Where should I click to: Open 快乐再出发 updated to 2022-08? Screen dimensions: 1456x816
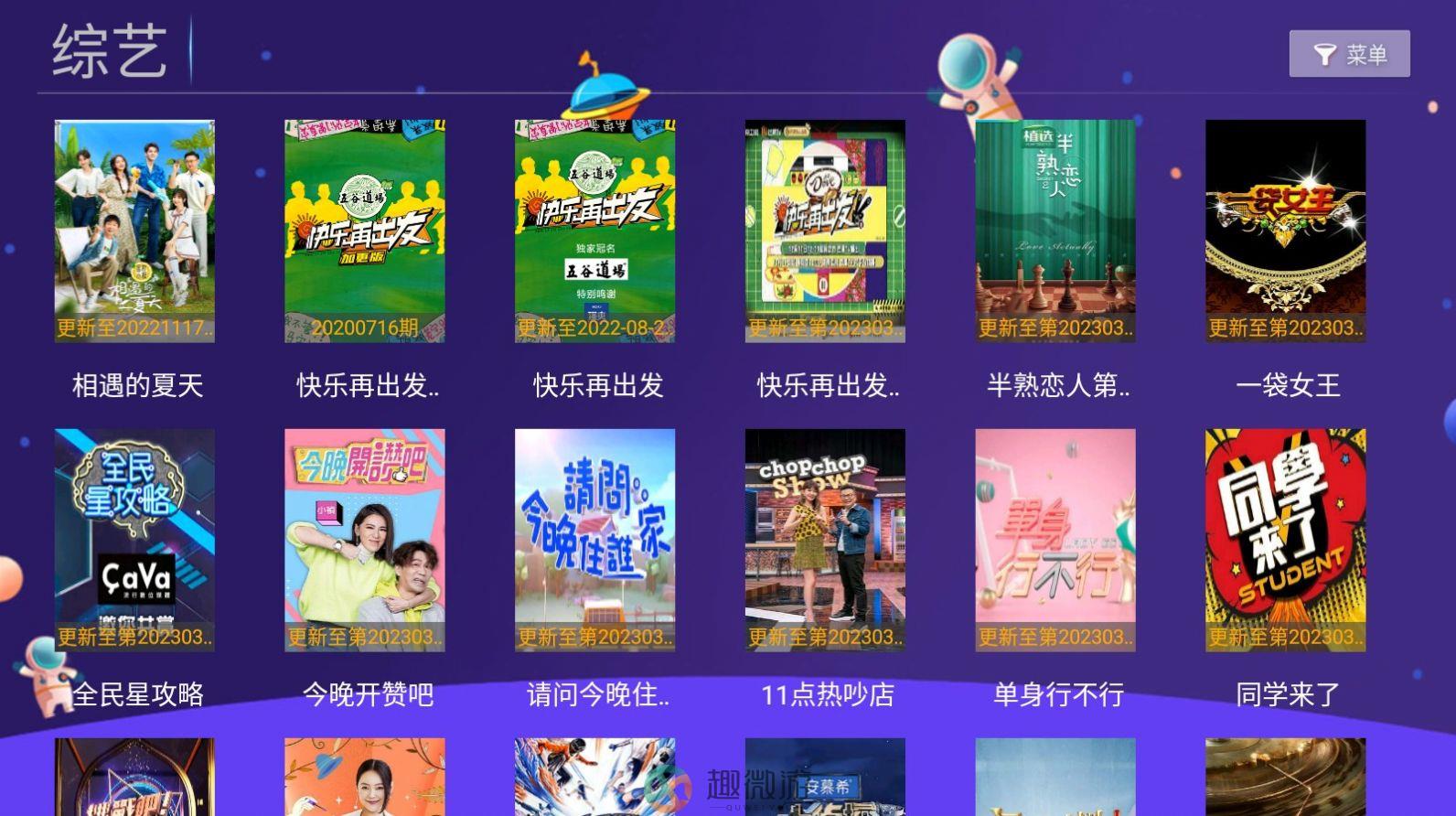click(595, 231)
